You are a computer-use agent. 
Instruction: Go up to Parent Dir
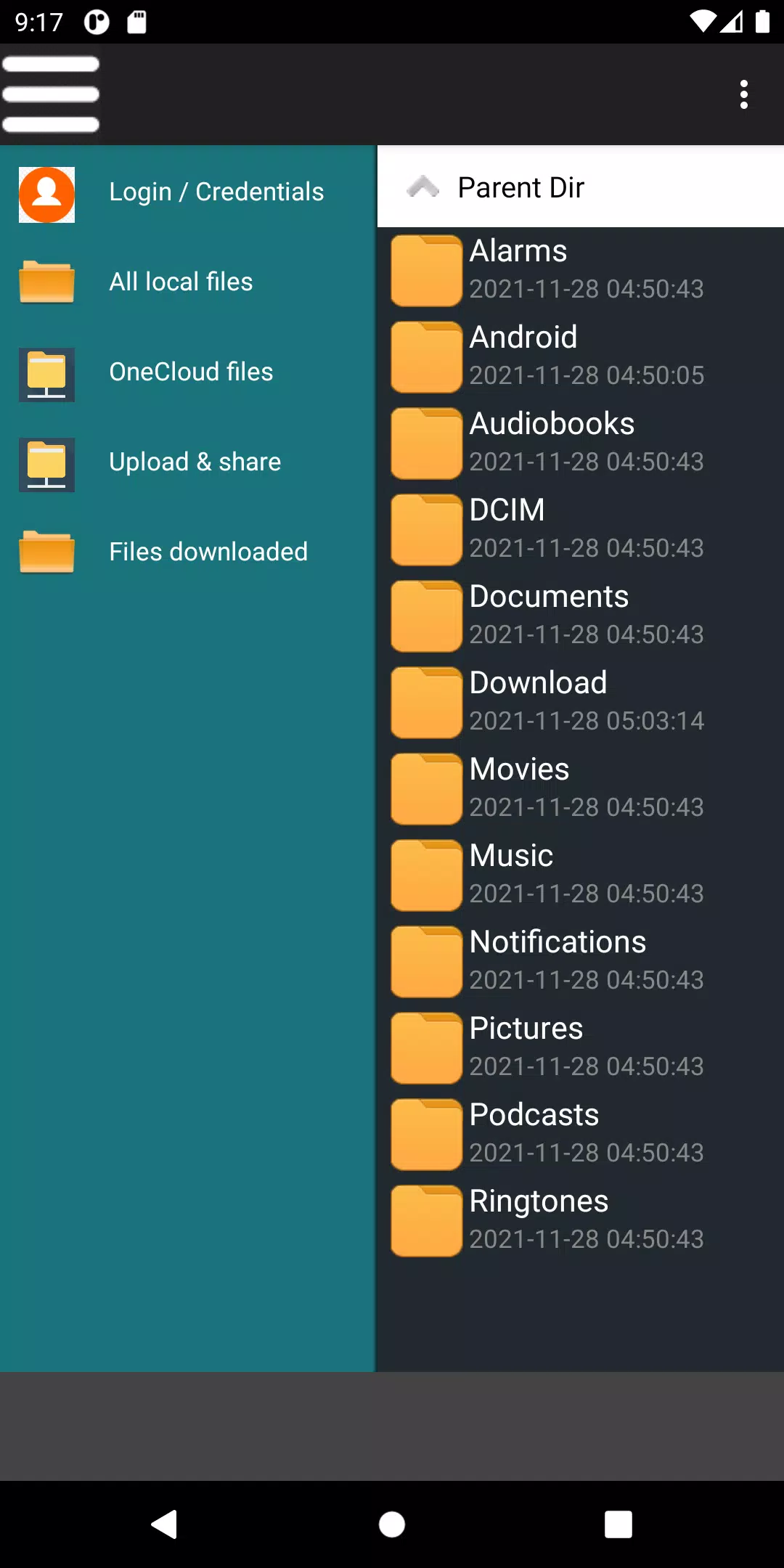(x=581, y=187)
